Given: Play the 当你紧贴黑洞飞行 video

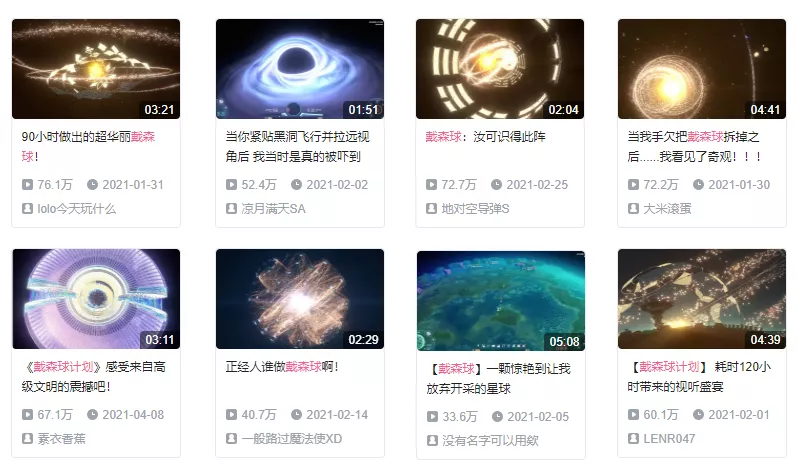Looking at the screenshot, I should pyautogui.click(x=299, y=69).
